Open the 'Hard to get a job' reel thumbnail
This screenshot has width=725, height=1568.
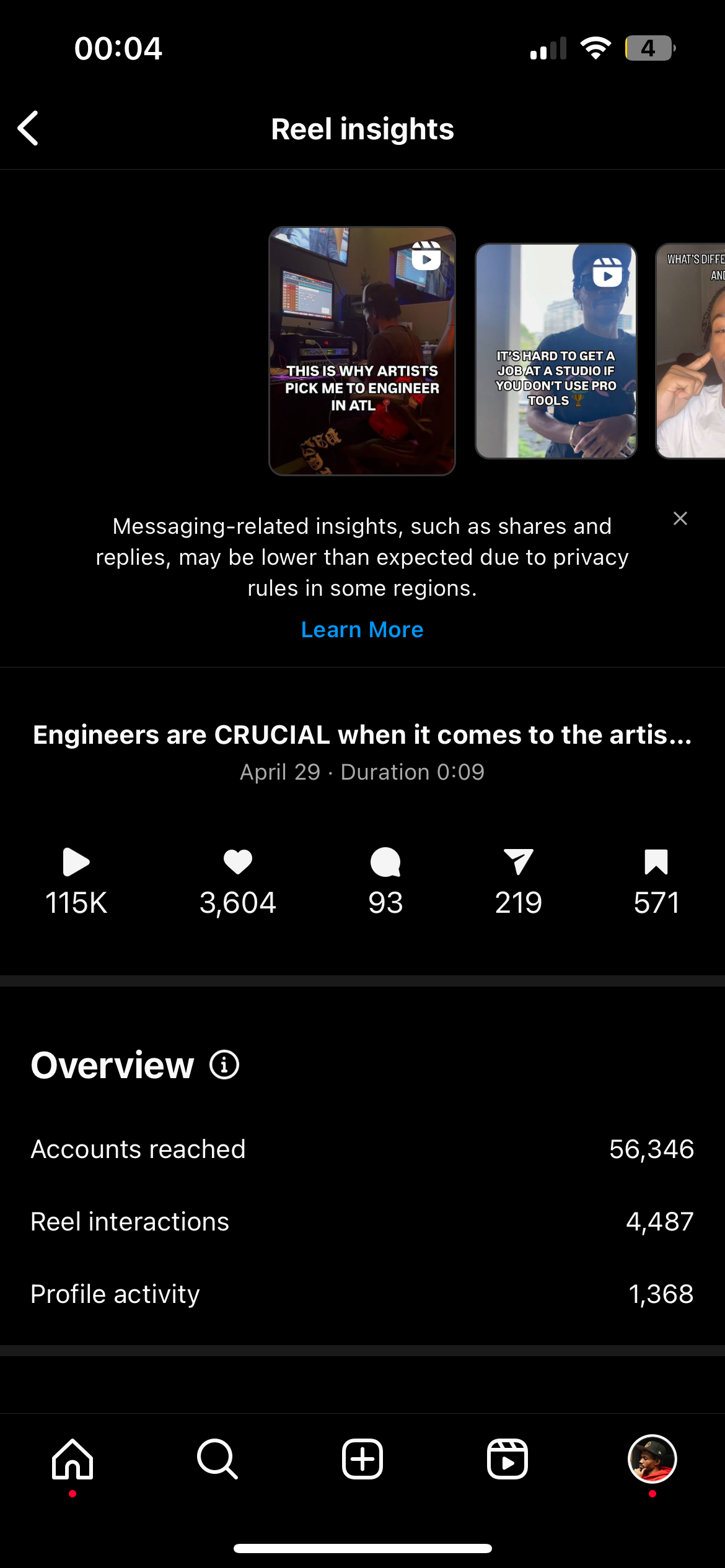[x=556, y=351]
